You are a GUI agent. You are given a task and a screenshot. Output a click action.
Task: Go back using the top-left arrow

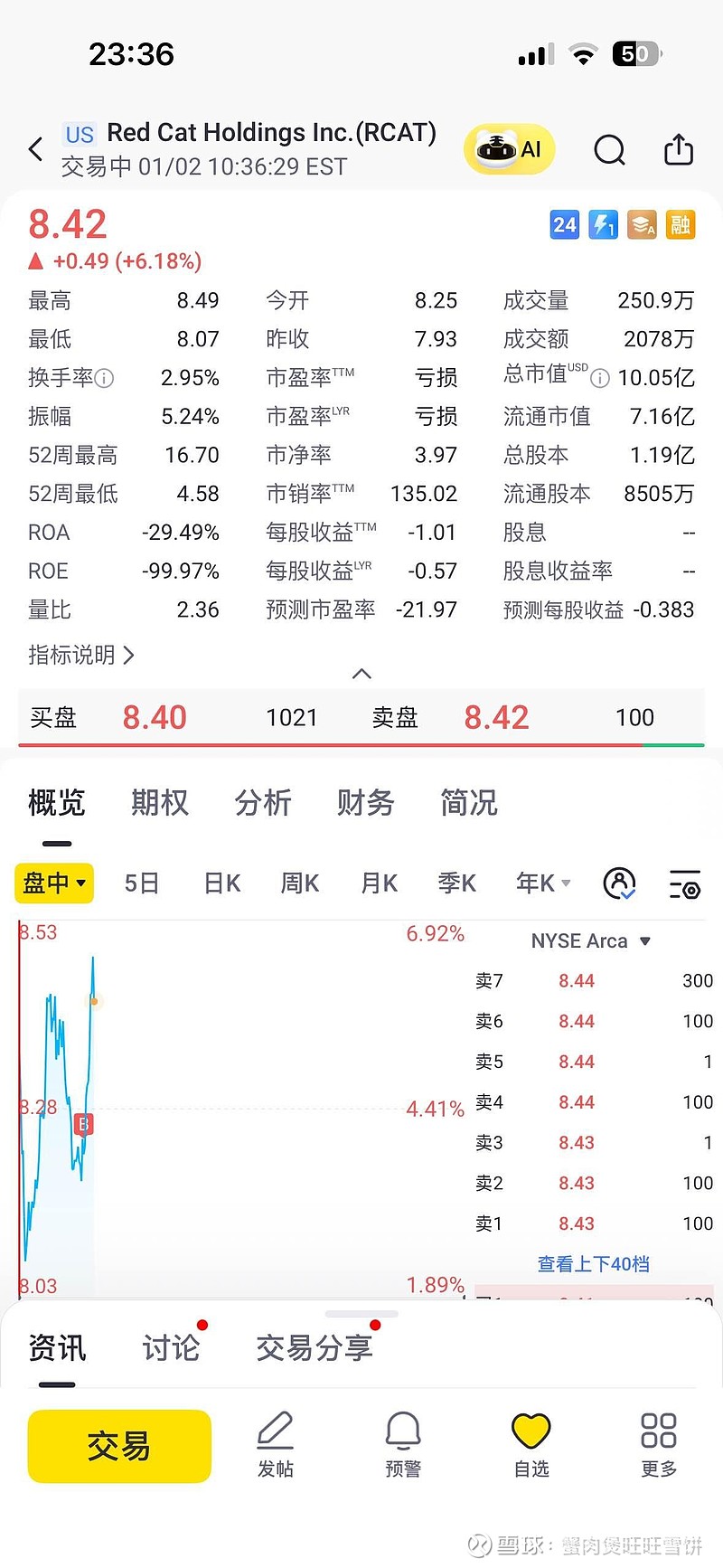(36, 149)
